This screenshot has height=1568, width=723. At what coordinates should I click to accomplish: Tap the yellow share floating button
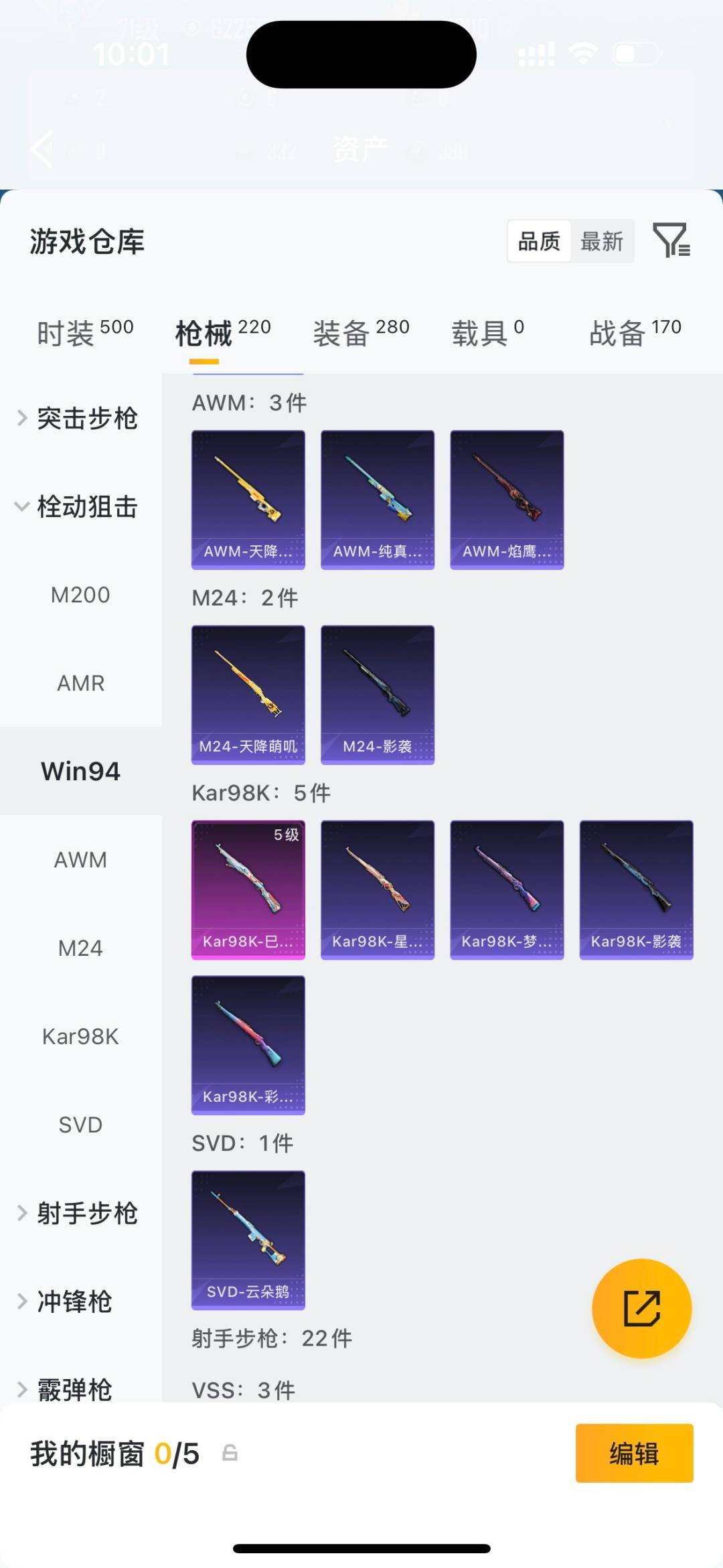(x=641, y=1307)
